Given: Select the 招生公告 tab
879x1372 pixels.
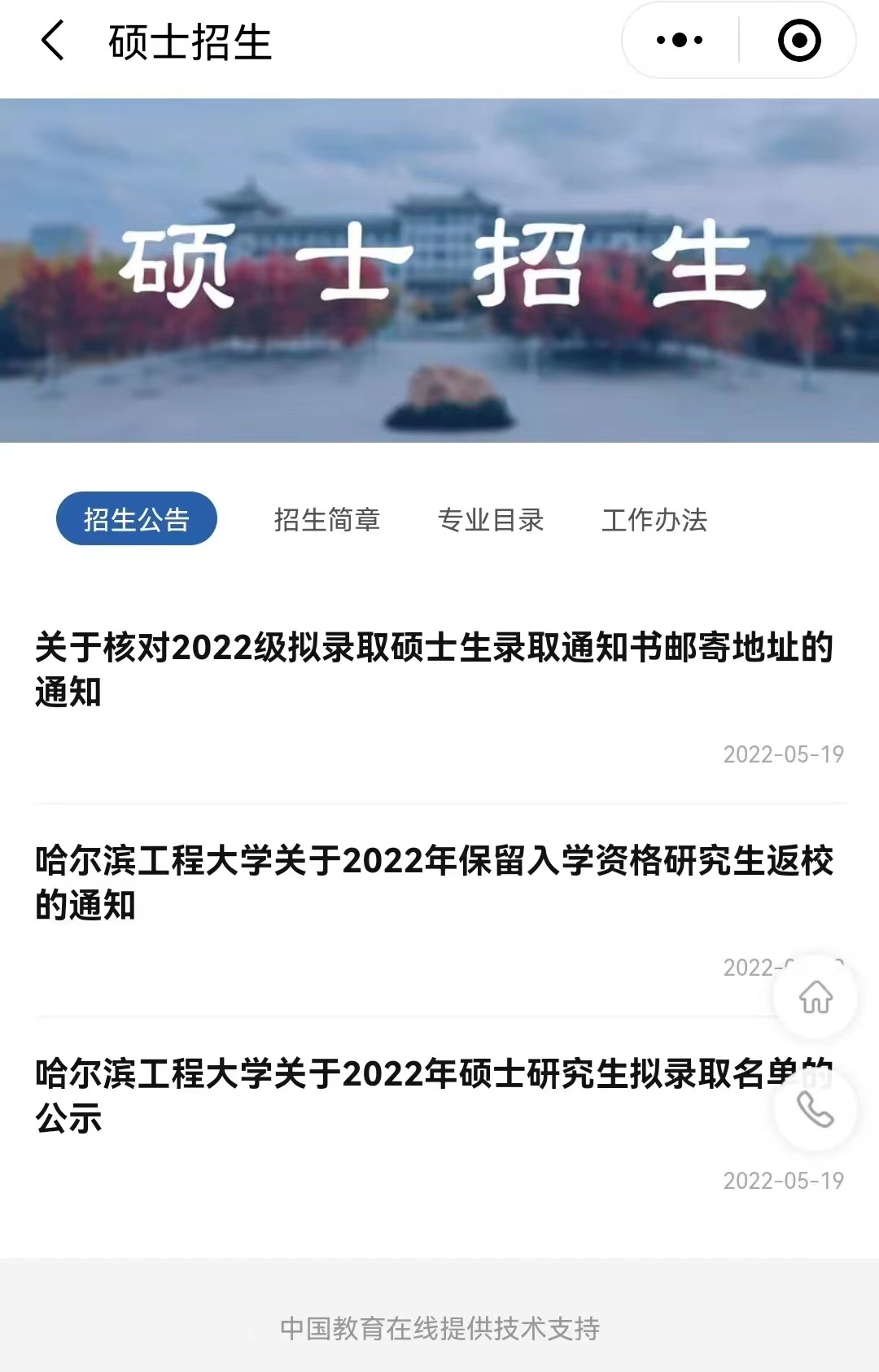Looking at the screenshot, I should pyautogui.click(x=137, y=519).
